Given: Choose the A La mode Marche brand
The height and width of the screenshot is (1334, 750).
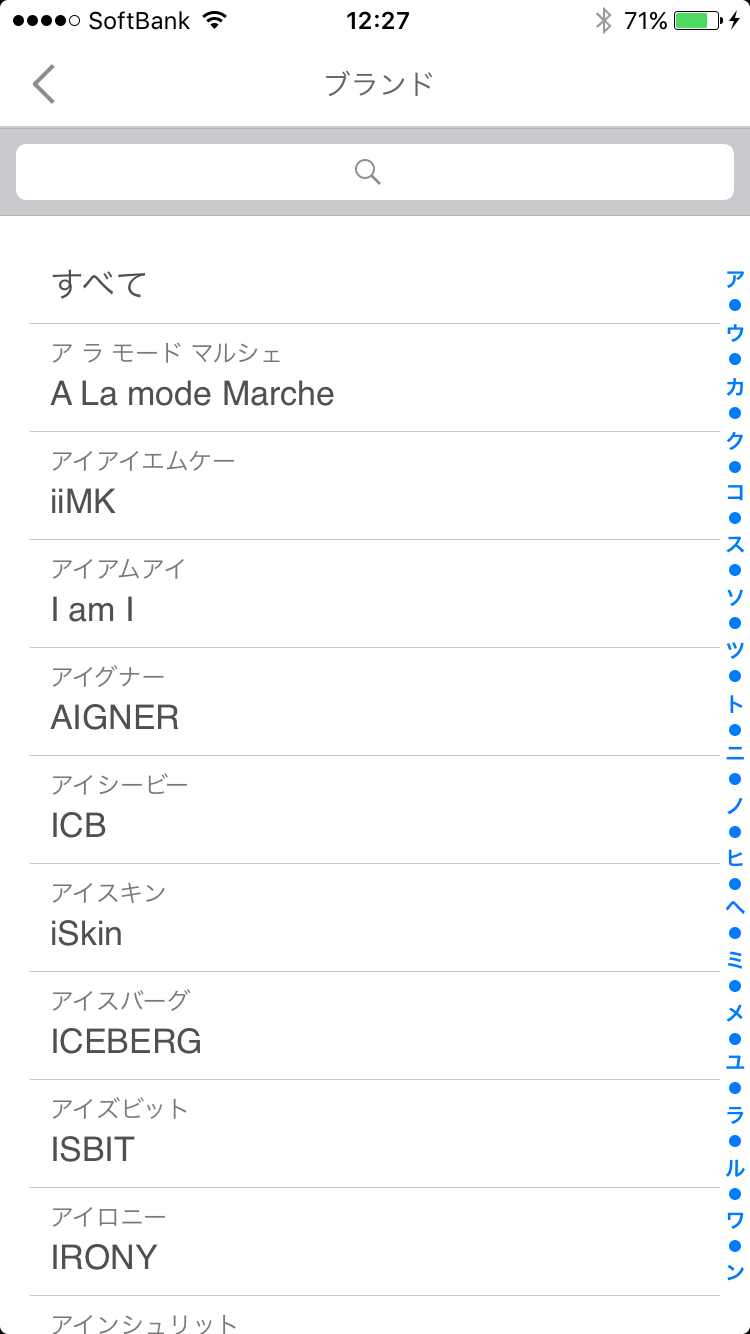Looking at the screenshot, I should click(x=375, y=378).
